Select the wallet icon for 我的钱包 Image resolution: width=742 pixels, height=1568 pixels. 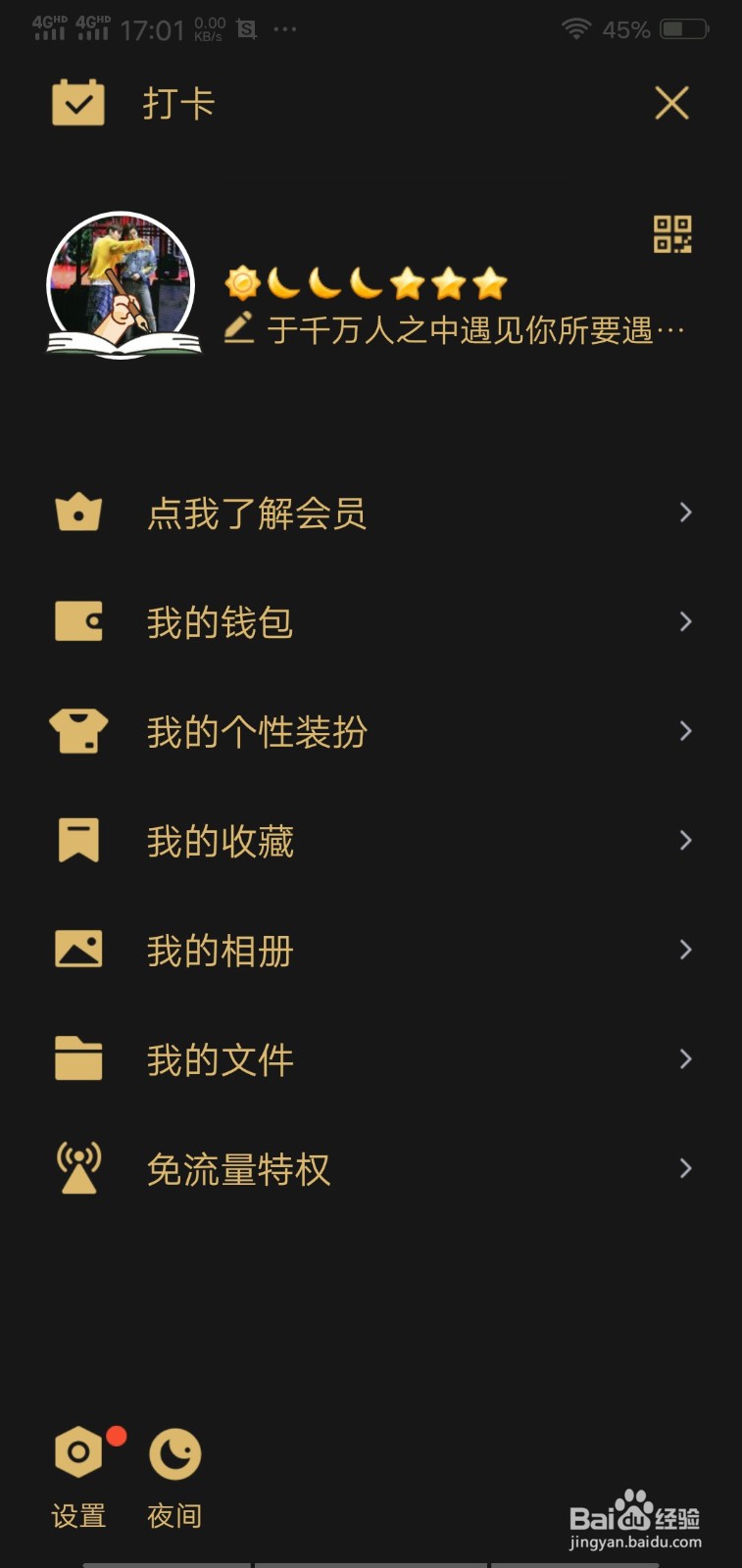78,621
